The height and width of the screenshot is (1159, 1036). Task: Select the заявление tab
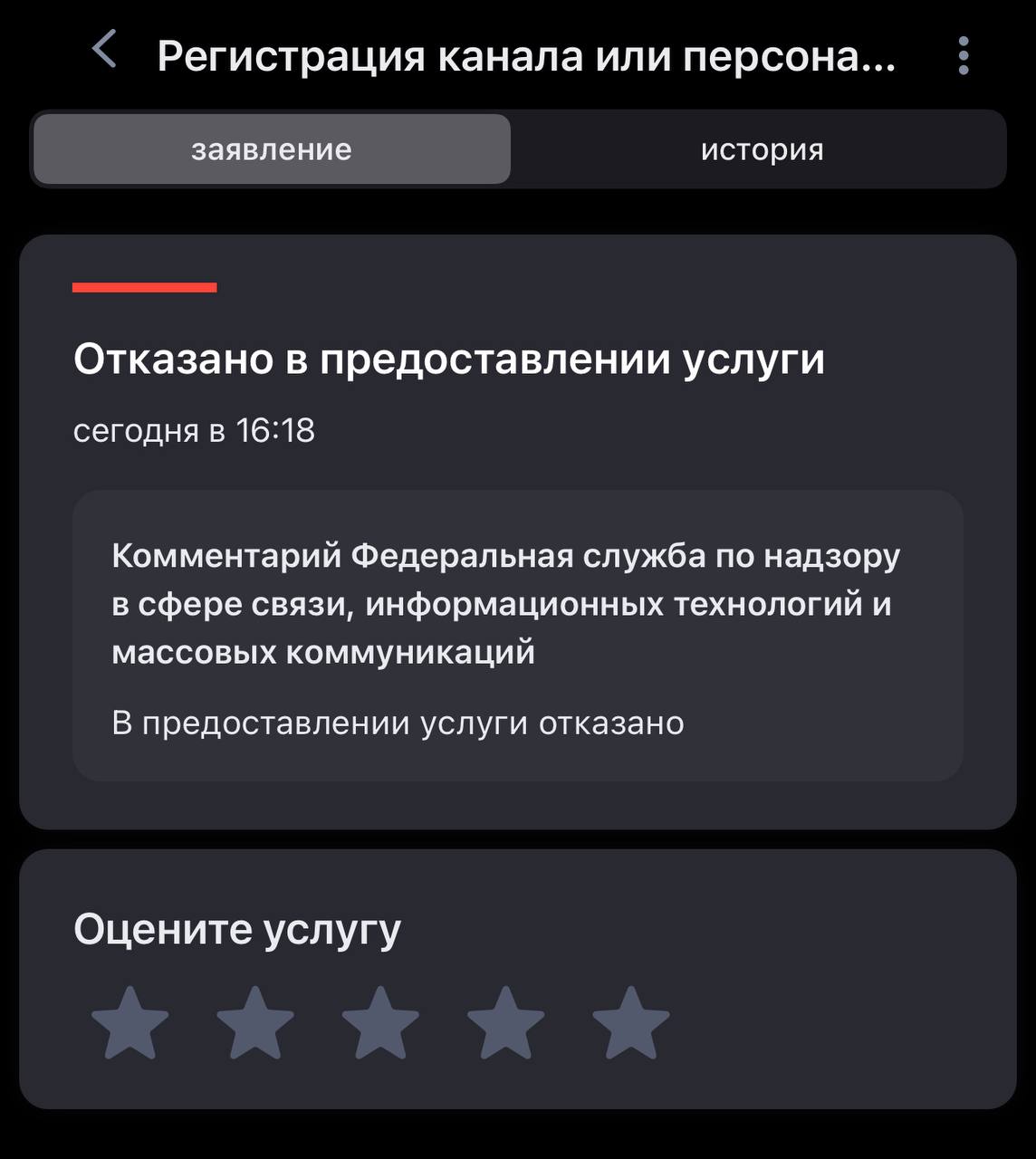point(270,149)
